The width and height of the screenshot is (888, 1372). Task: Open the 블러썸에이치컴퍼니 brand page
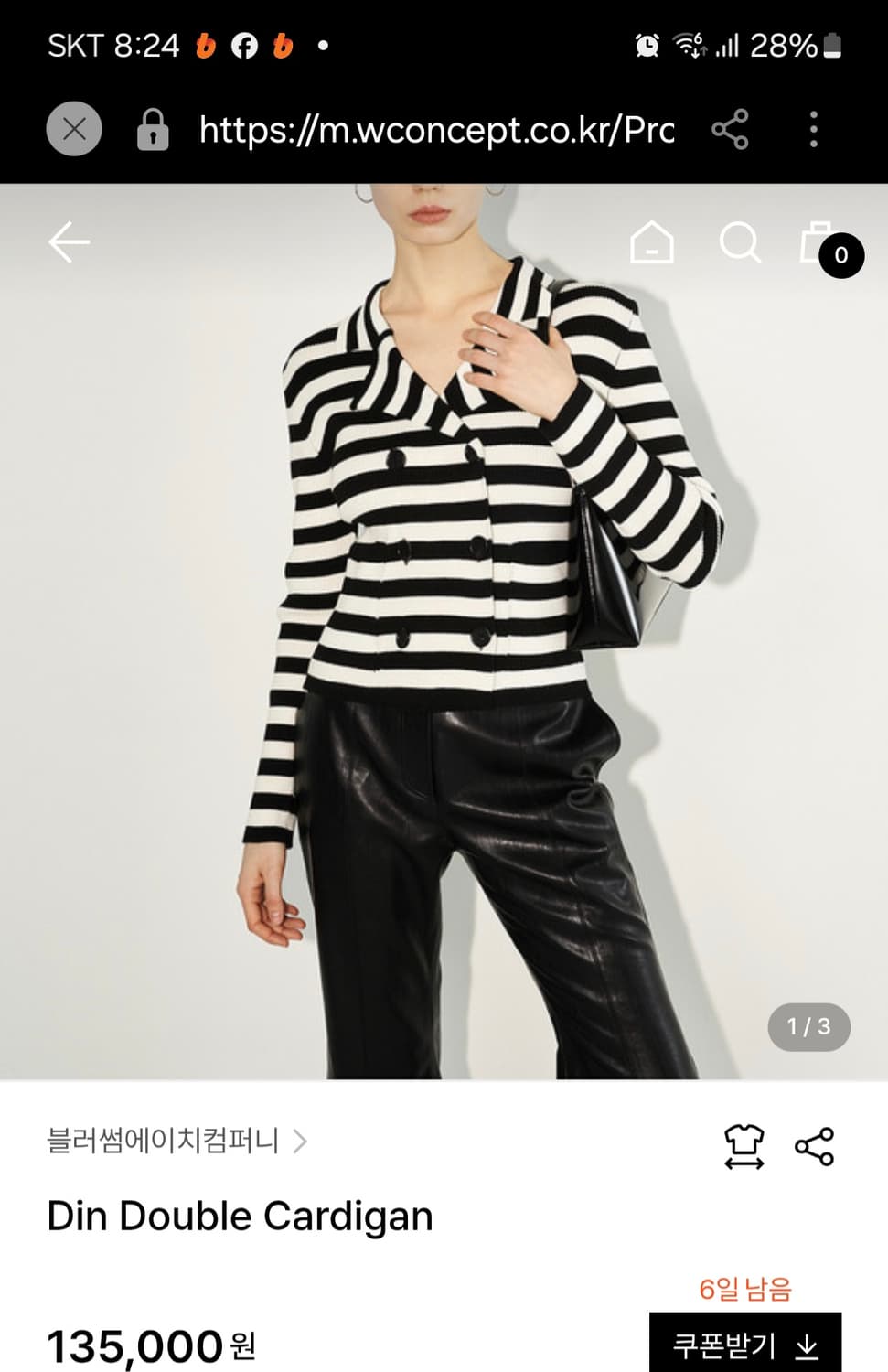pyautogui.click(x=177, y=1141)
